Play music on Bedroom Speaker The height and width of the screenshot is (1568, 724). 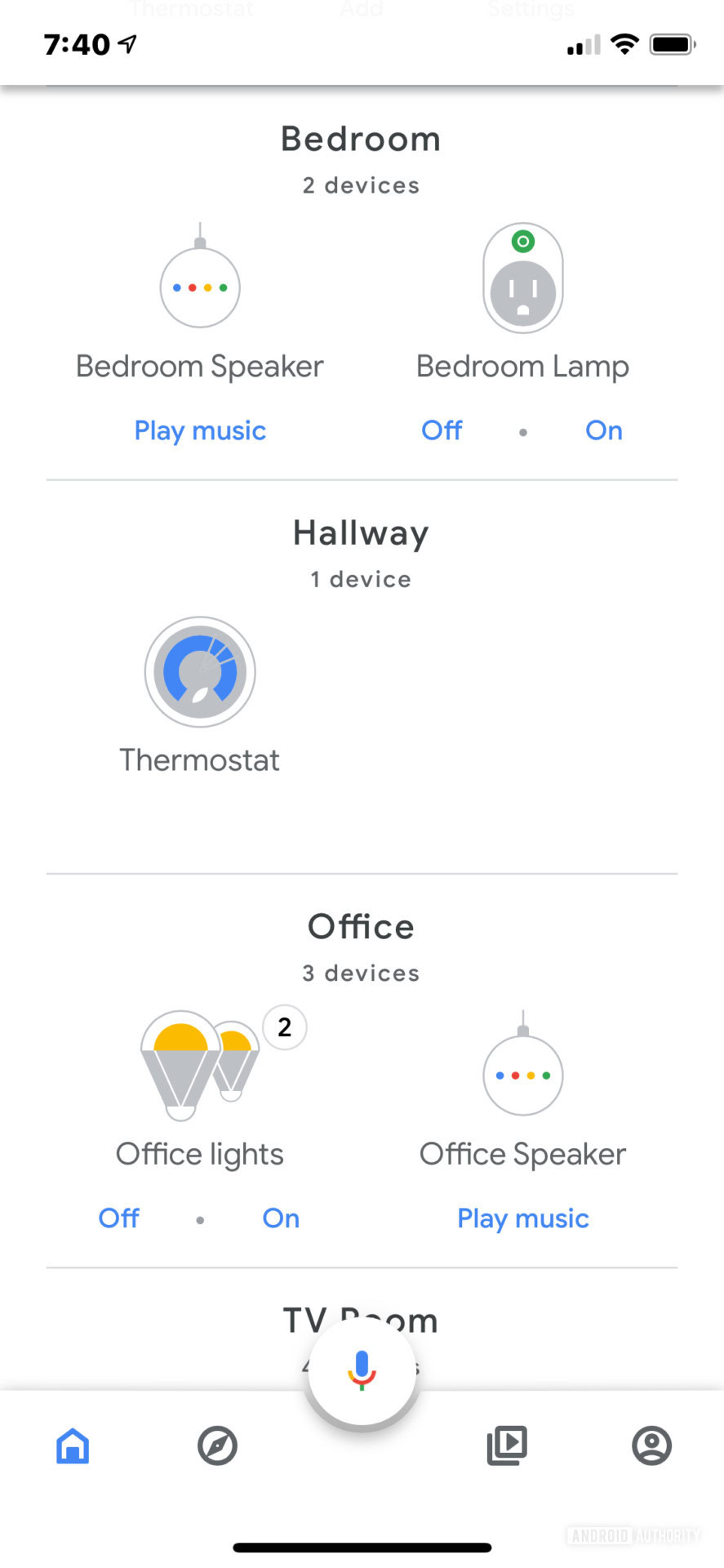coord(200,430)
